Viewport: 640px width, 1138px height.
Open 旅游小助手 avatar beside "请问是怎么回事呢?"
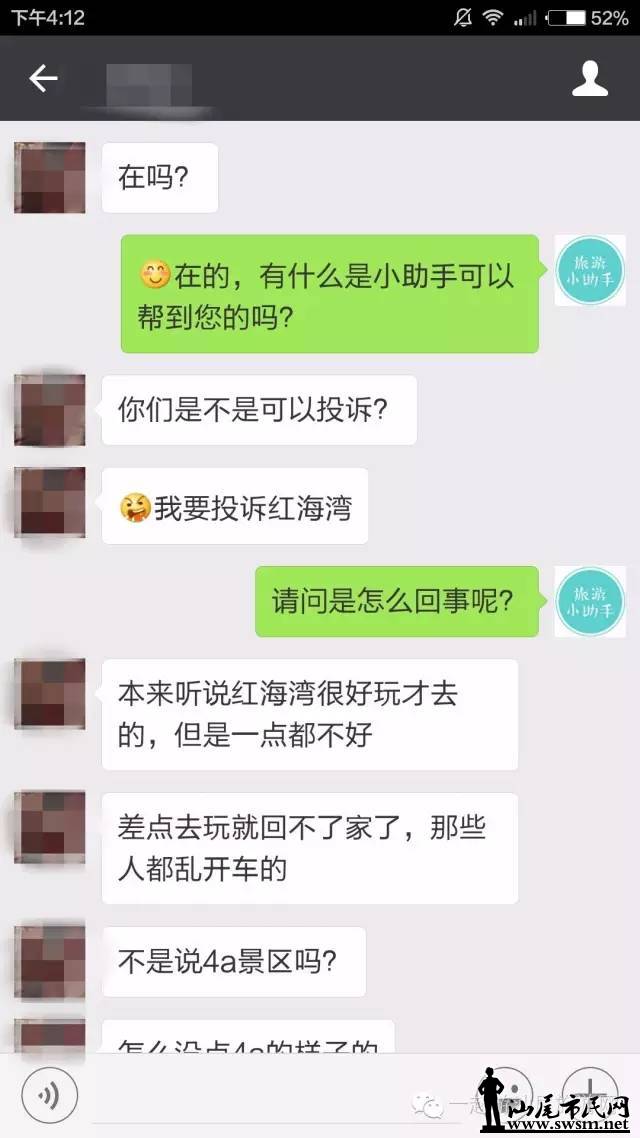coord(590,601)
